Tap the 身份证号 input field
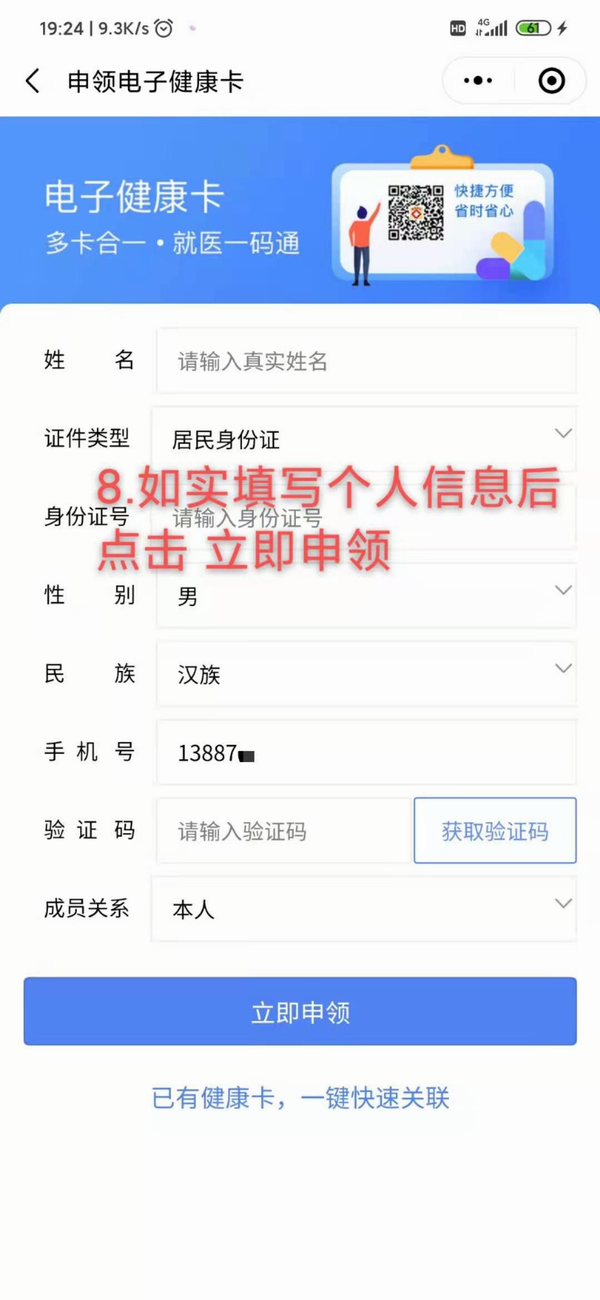The image size is (600, 1300). point(365,517)
